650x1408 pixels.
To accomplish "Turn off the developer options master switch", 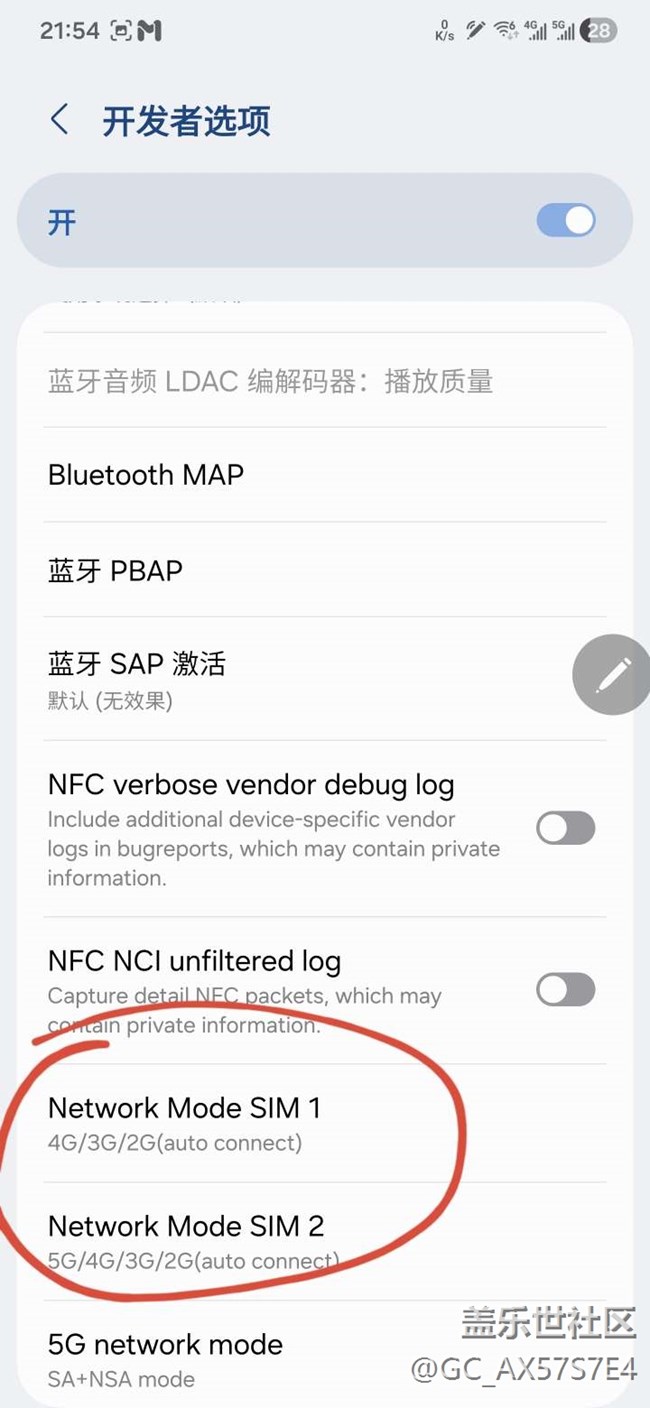I will 566,221.
